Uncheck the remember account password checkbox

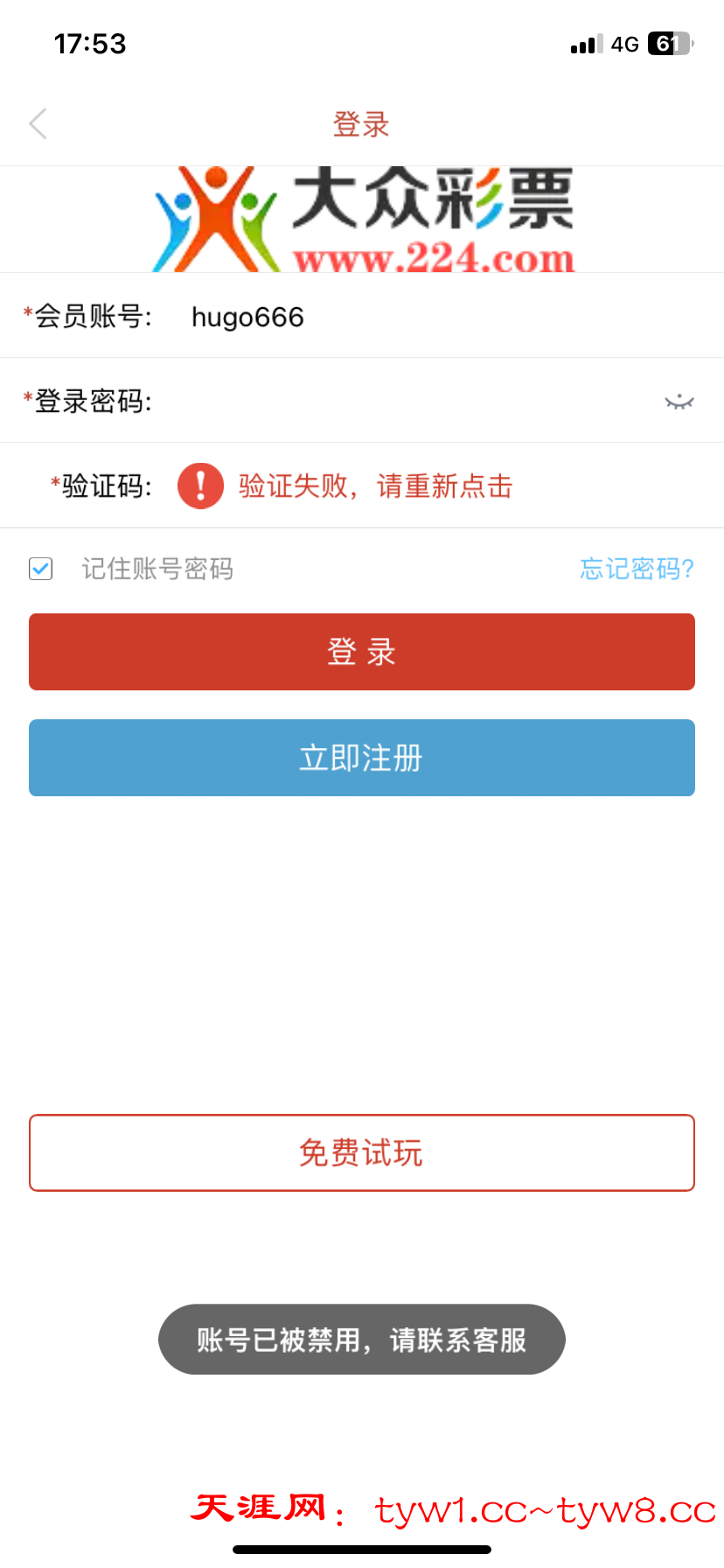(41, 569)
